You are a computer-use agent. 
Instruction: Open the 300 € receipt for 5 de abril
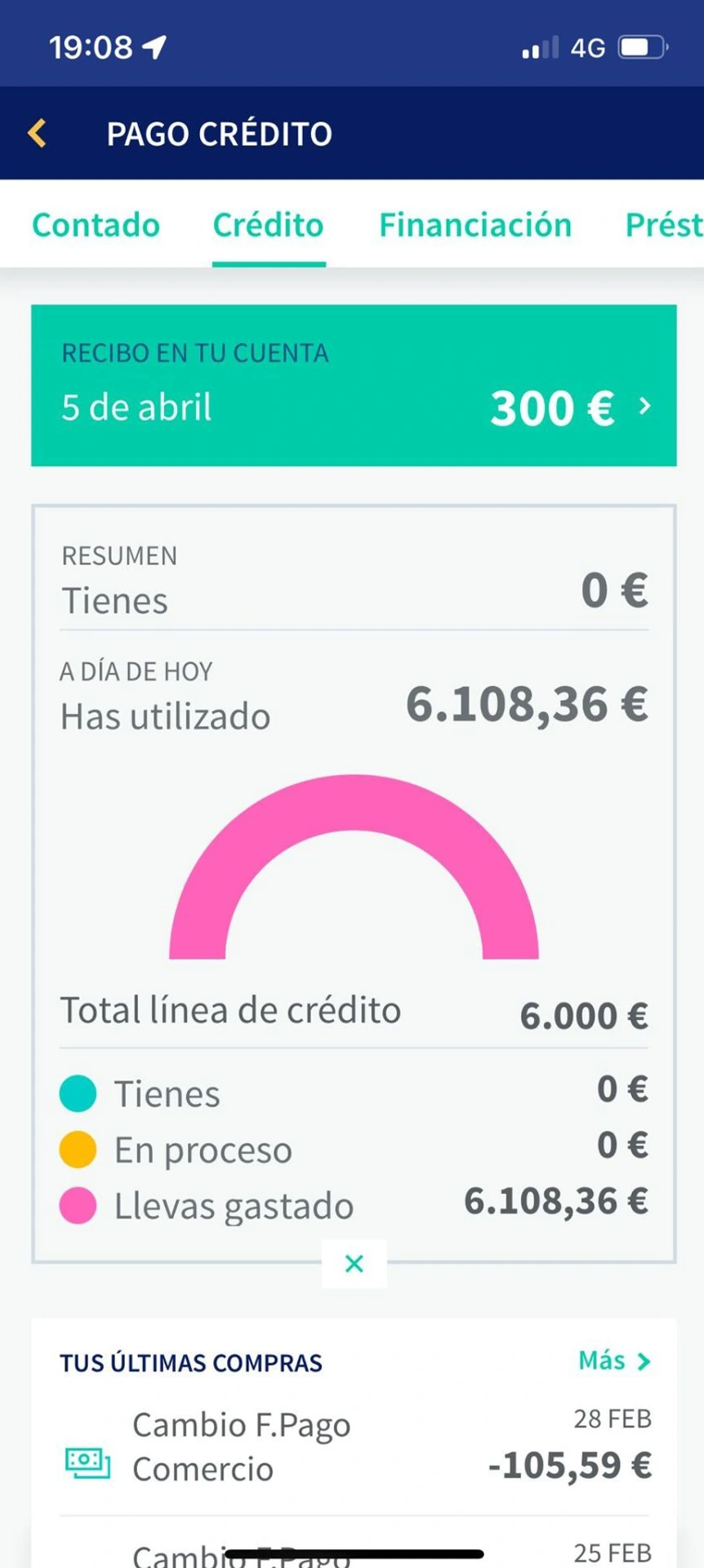click(354, 385)
